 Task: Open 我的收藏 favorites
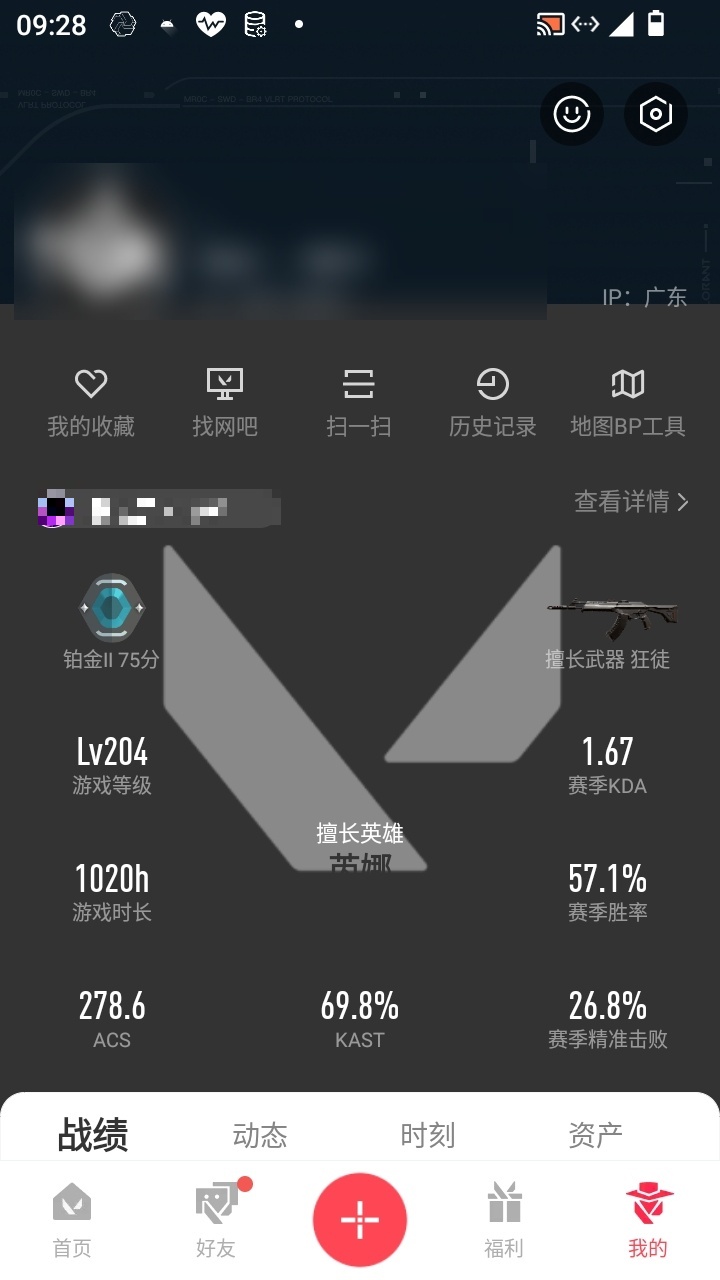click(91, 402)
